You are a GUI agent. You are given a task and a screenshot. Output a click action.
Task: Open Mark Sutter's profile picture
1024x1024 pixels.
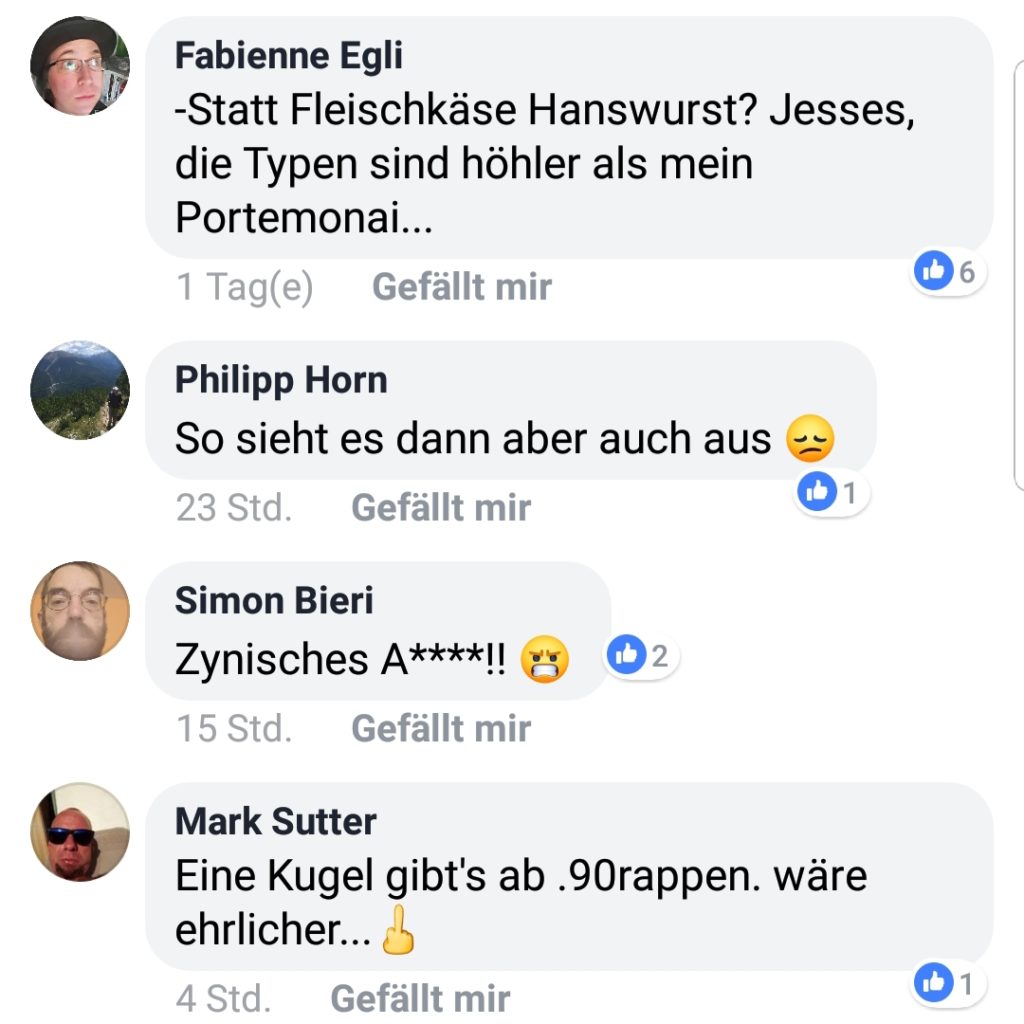click(80, 832)
